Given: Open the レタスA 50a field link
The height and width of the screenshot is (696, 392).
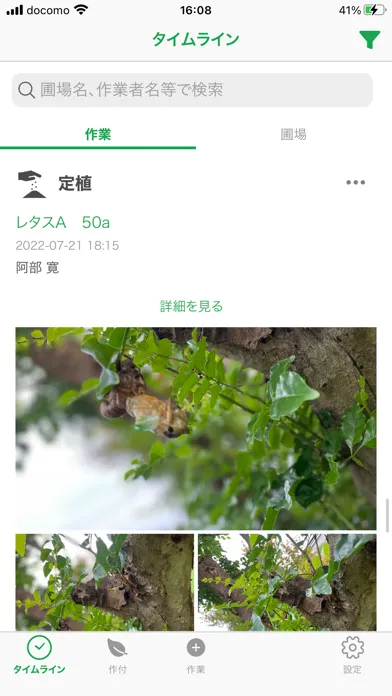Looking at the screenshot, I should (63, 222).
